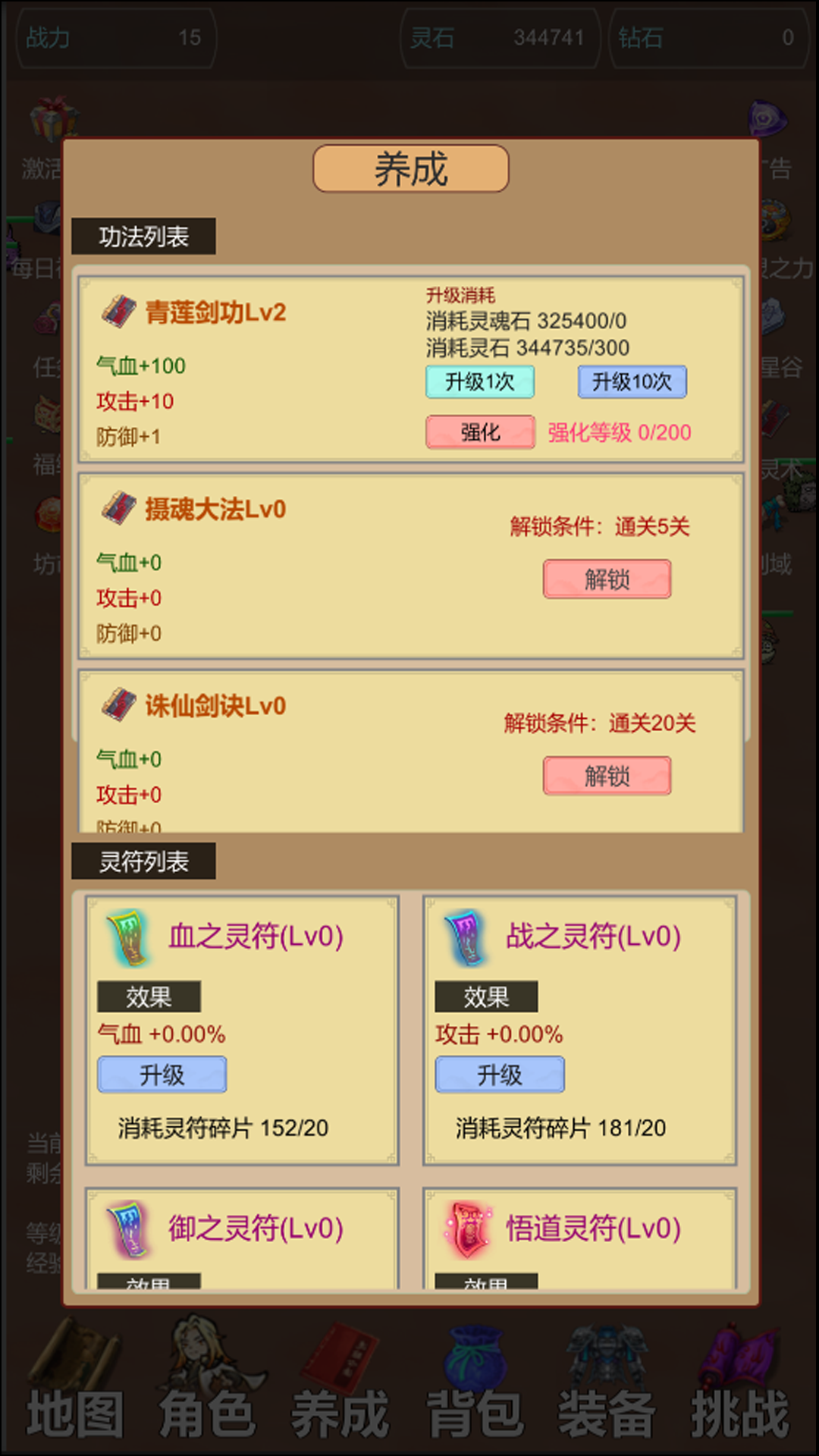
Task: Upgrade 战之灵符 with 升级
Action: 499,1075
